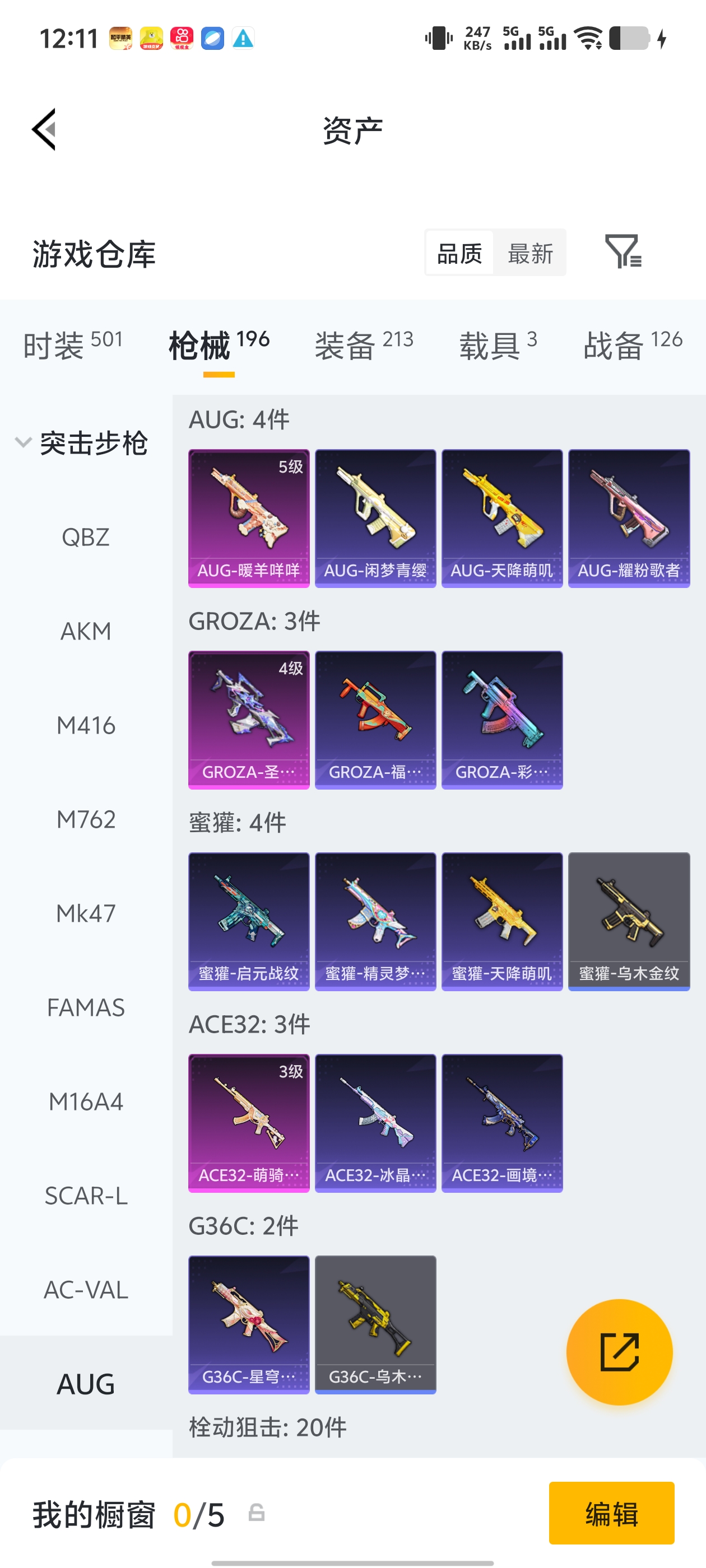Tap 编辑 to edit my showcase
Screen dimensions: 706x1568
click(x=611, y=1513)
